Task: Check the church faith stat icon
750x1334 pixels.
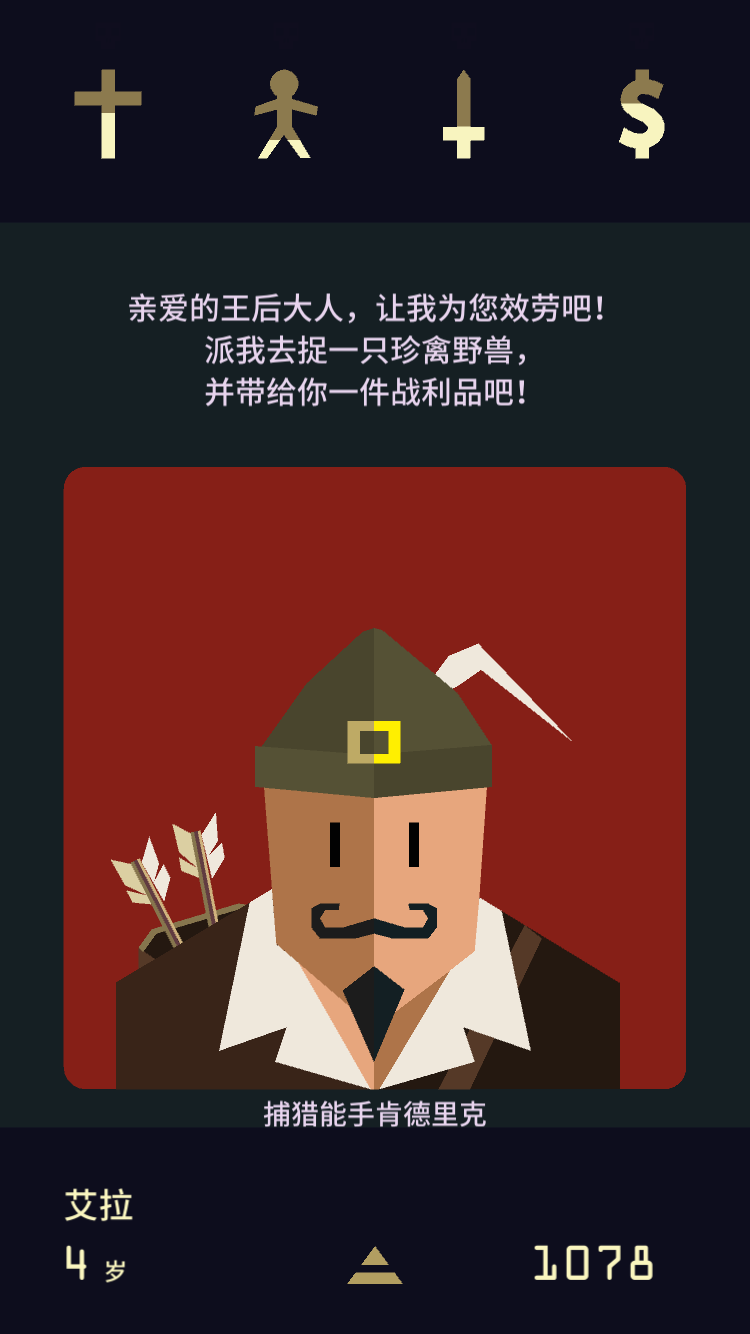Action: click(108, 113)
